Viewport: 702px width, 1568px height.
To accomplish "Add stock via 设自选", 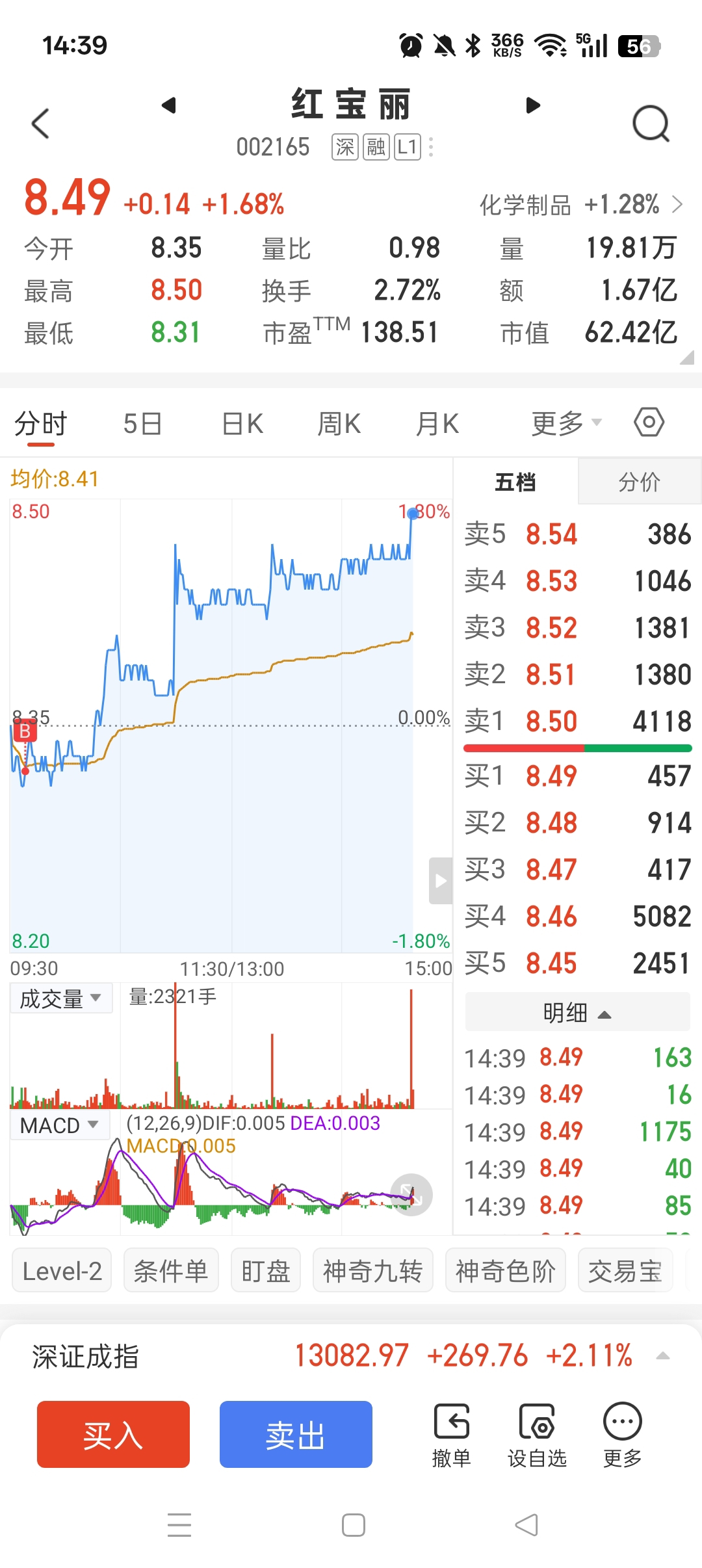I will click(x=537, y=1435).
